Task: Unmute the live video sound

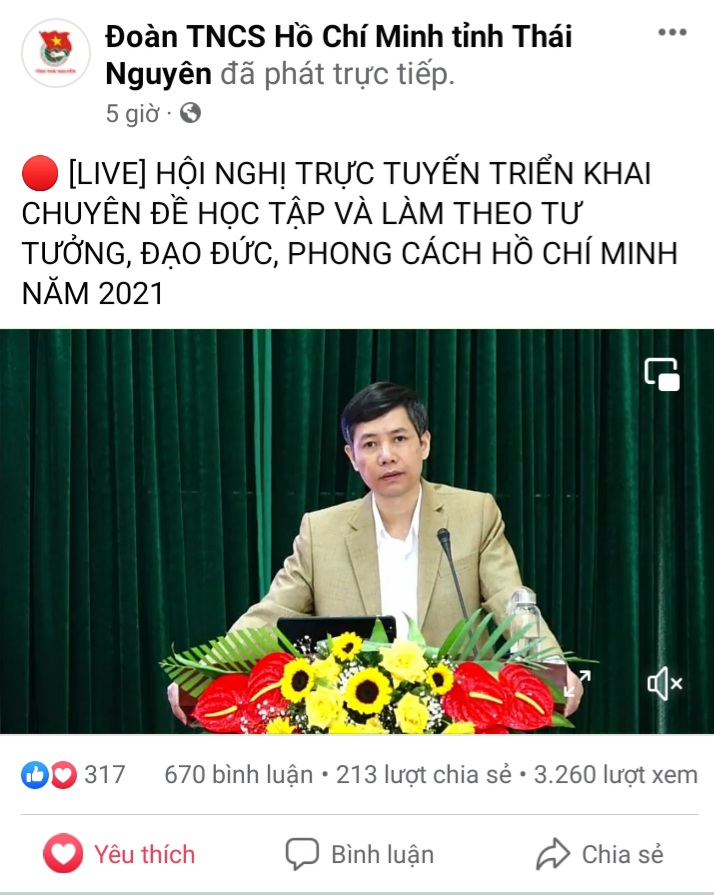Action: pyautogui.click(x=664, y=684)
